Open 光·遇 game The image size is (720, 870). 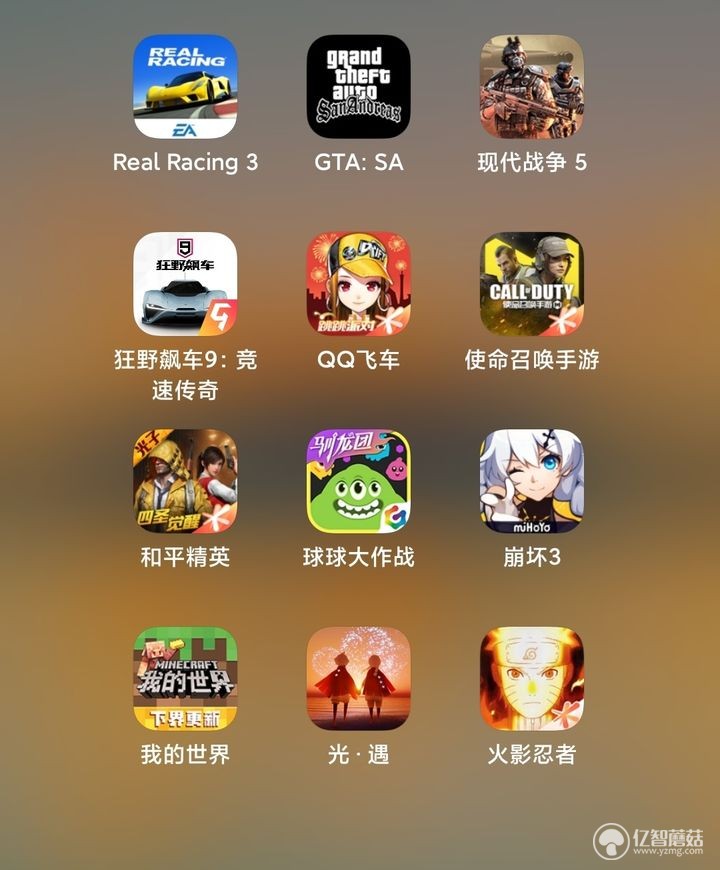(x=358, y=679)
